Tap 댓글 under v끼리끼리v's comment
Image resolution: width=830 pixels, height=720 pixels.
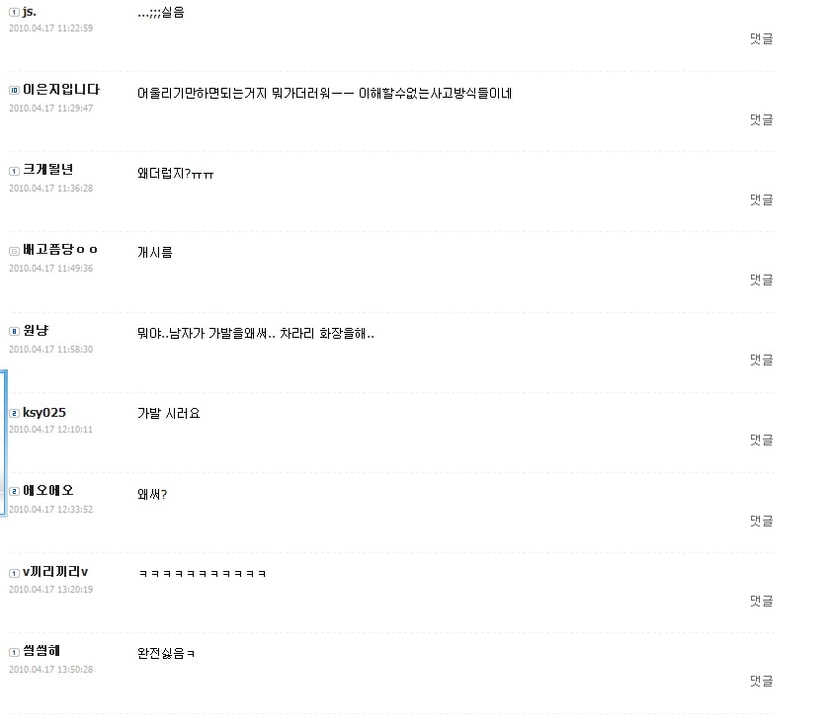pos(761,601)
